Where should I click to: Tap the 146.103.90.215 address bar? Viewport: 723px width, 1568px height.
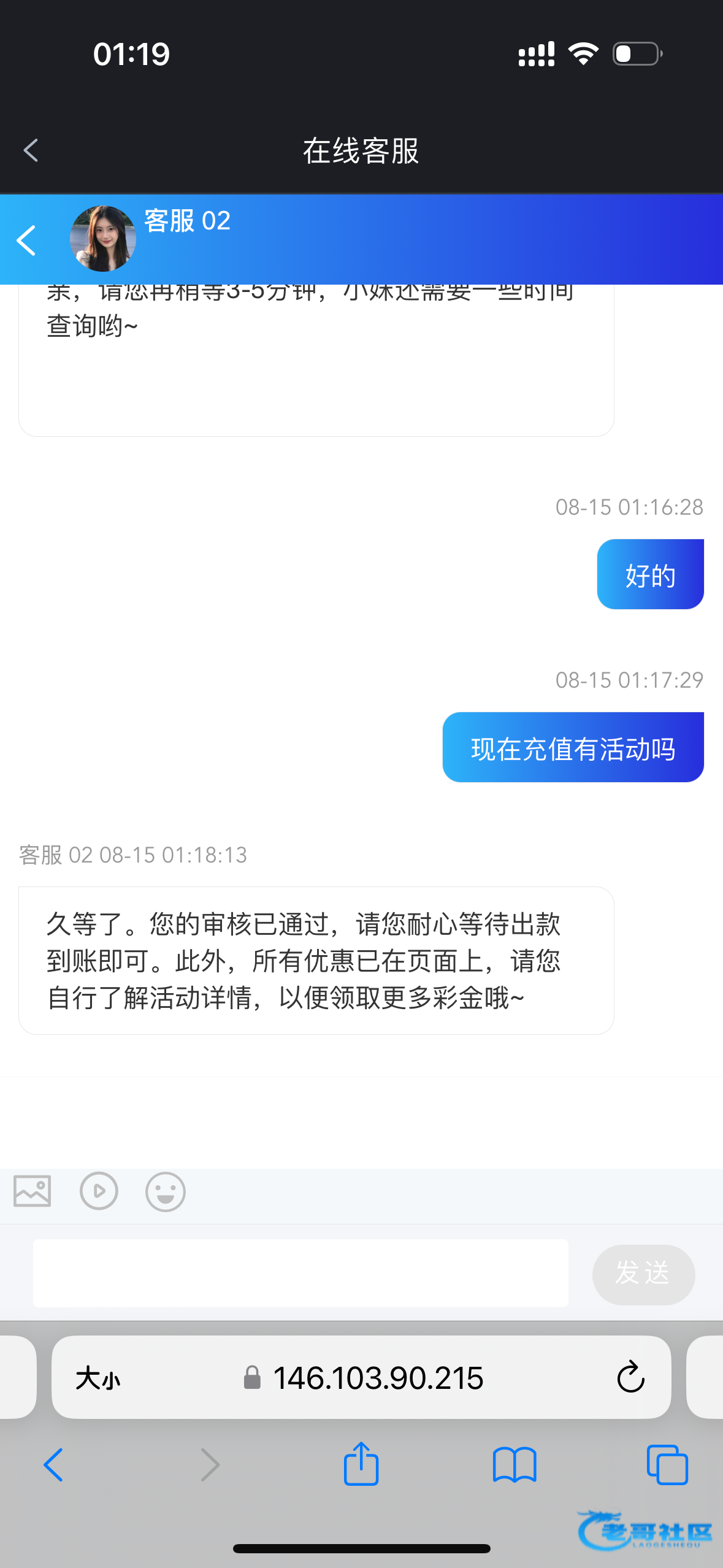point(378,1378)
